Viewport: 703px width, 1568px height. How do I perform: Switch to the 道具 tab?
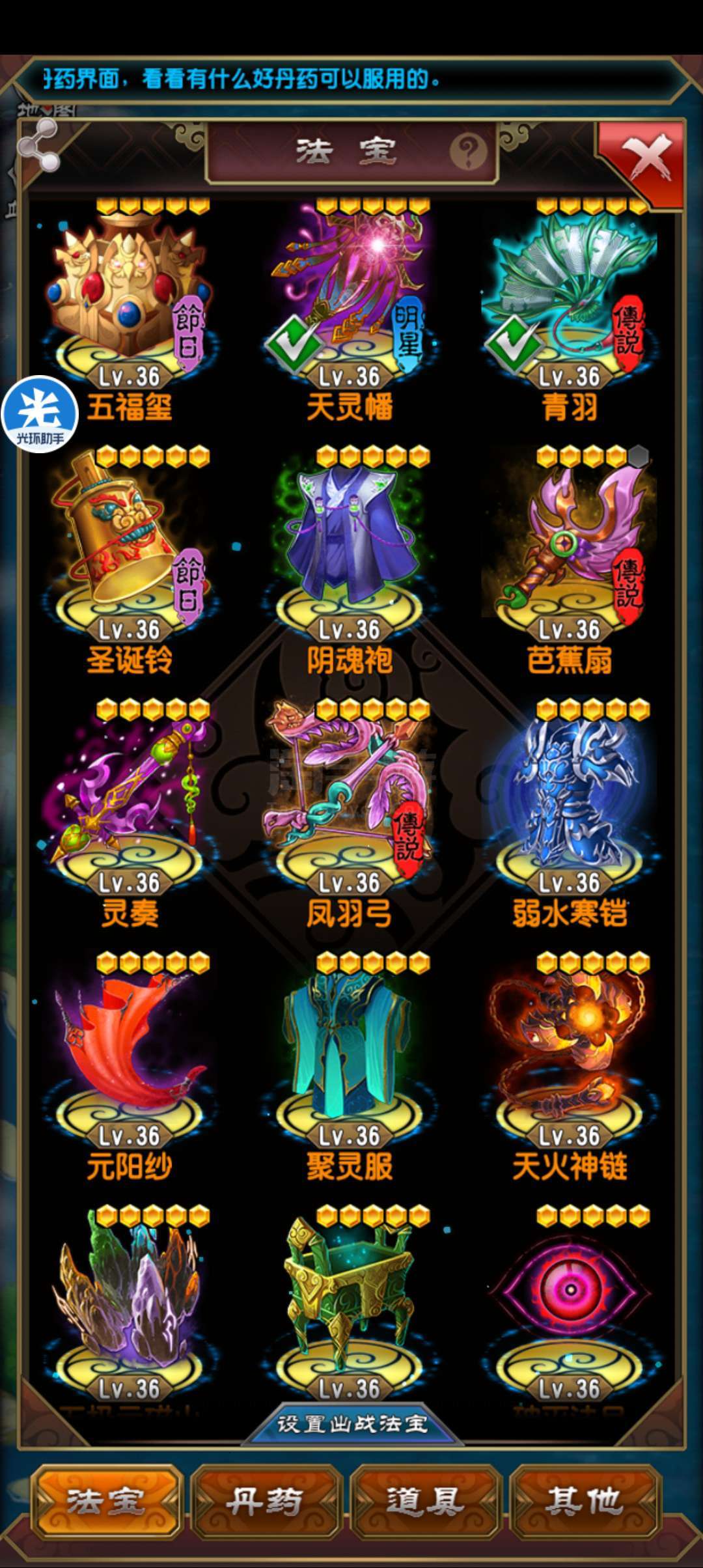[x=424, y=1502]
